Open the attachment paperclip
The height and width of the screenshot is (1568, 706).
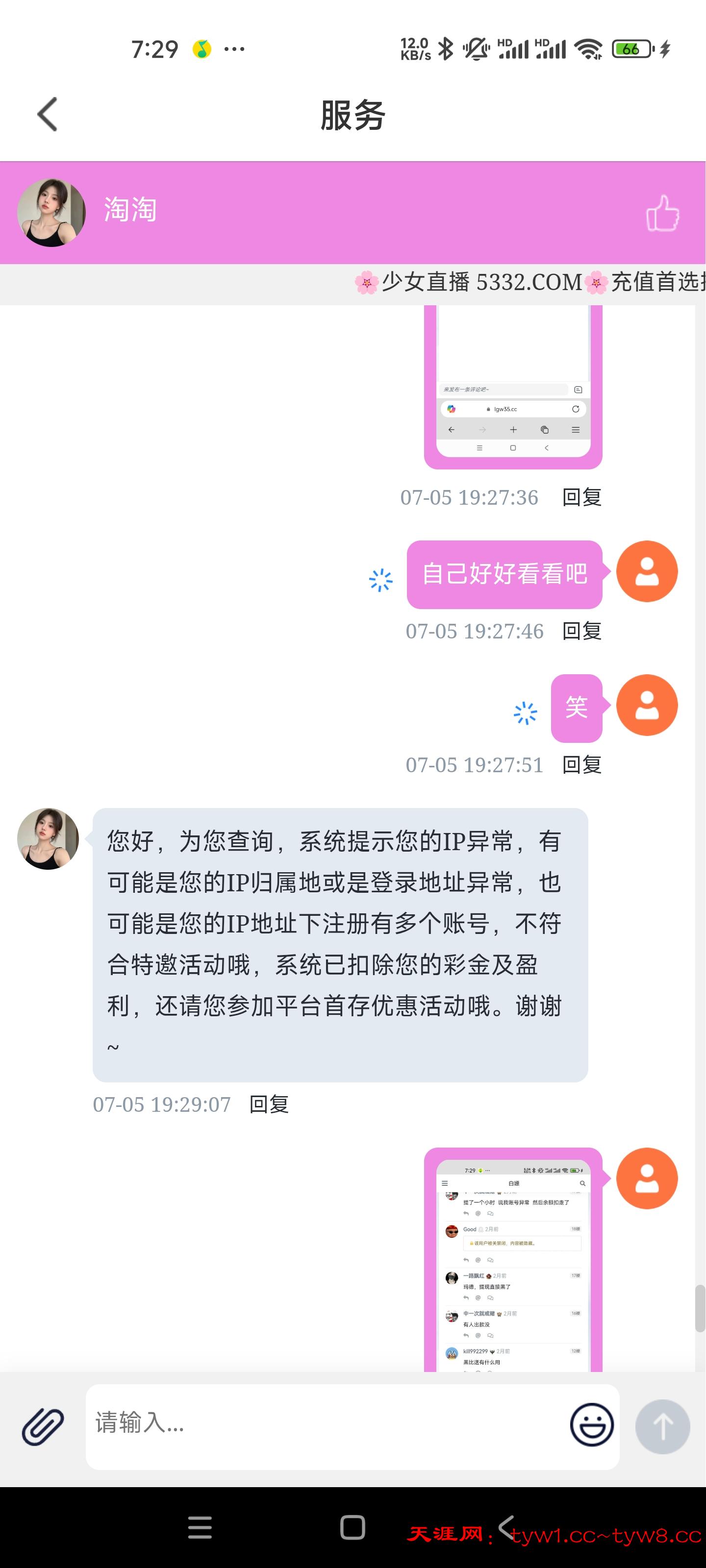point(43,1426)
